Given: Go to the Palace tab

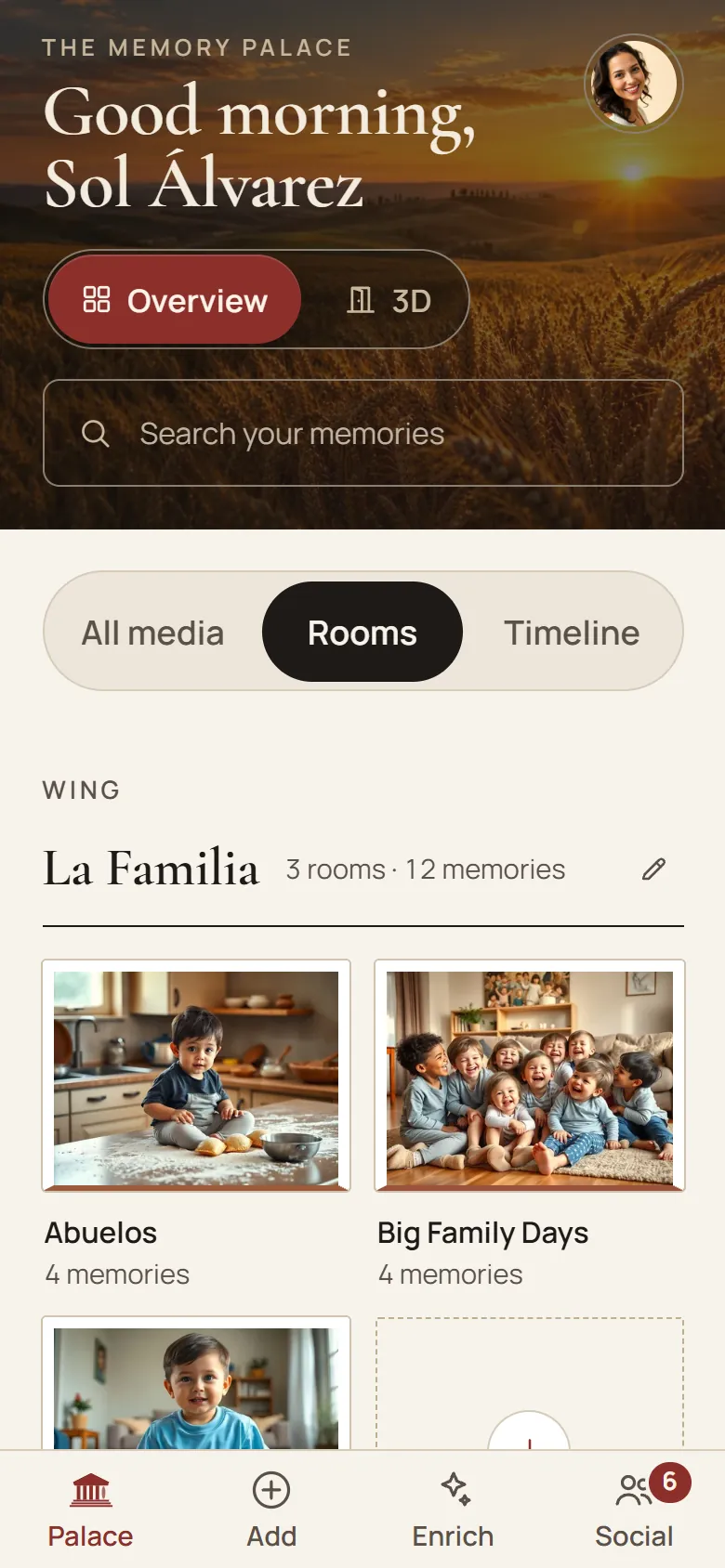Looking at the screenshot, I should coord(90,1509).
